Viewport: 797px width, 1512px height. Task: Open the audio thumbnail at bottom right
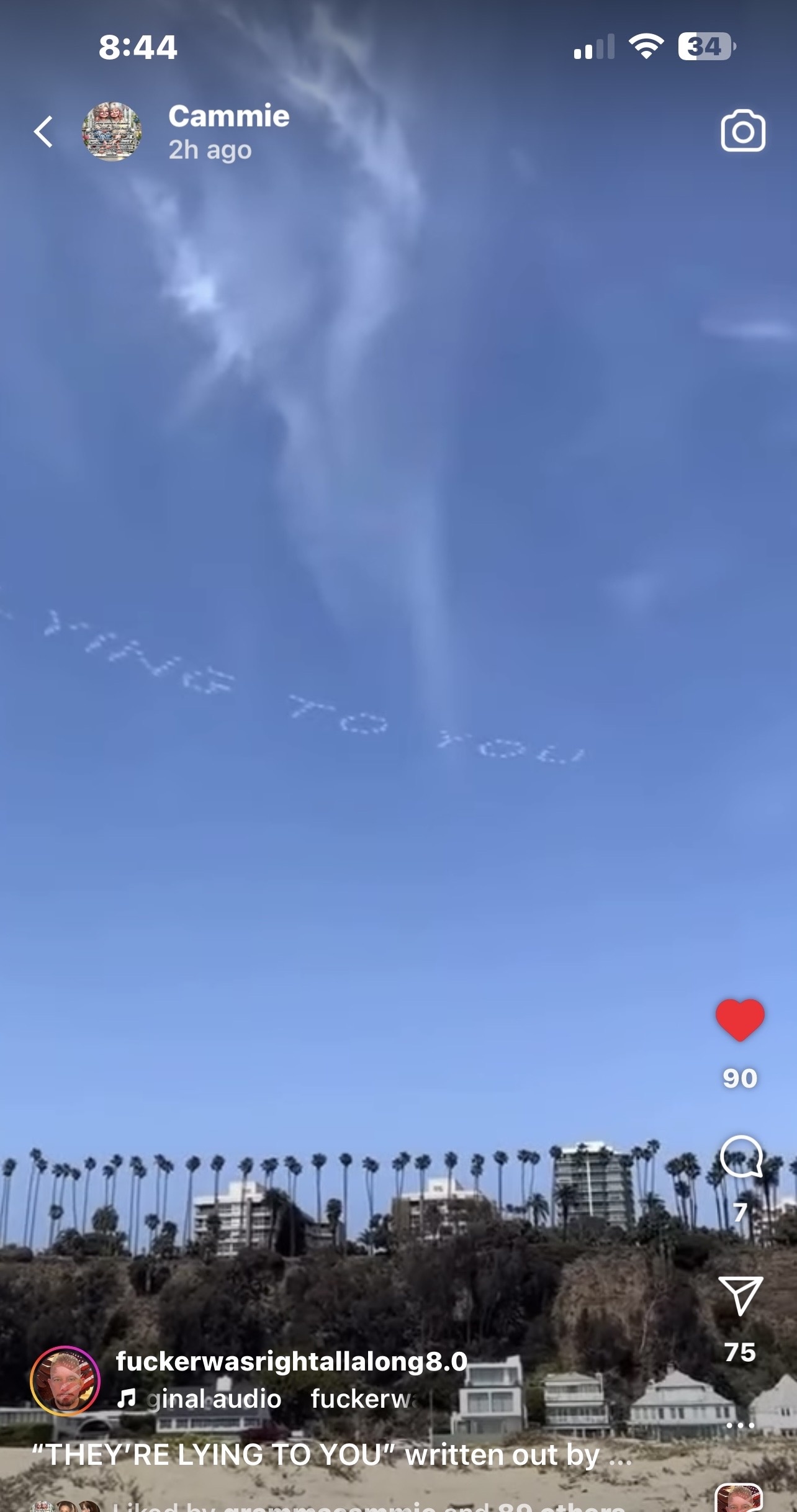[x=739, y=1498]
